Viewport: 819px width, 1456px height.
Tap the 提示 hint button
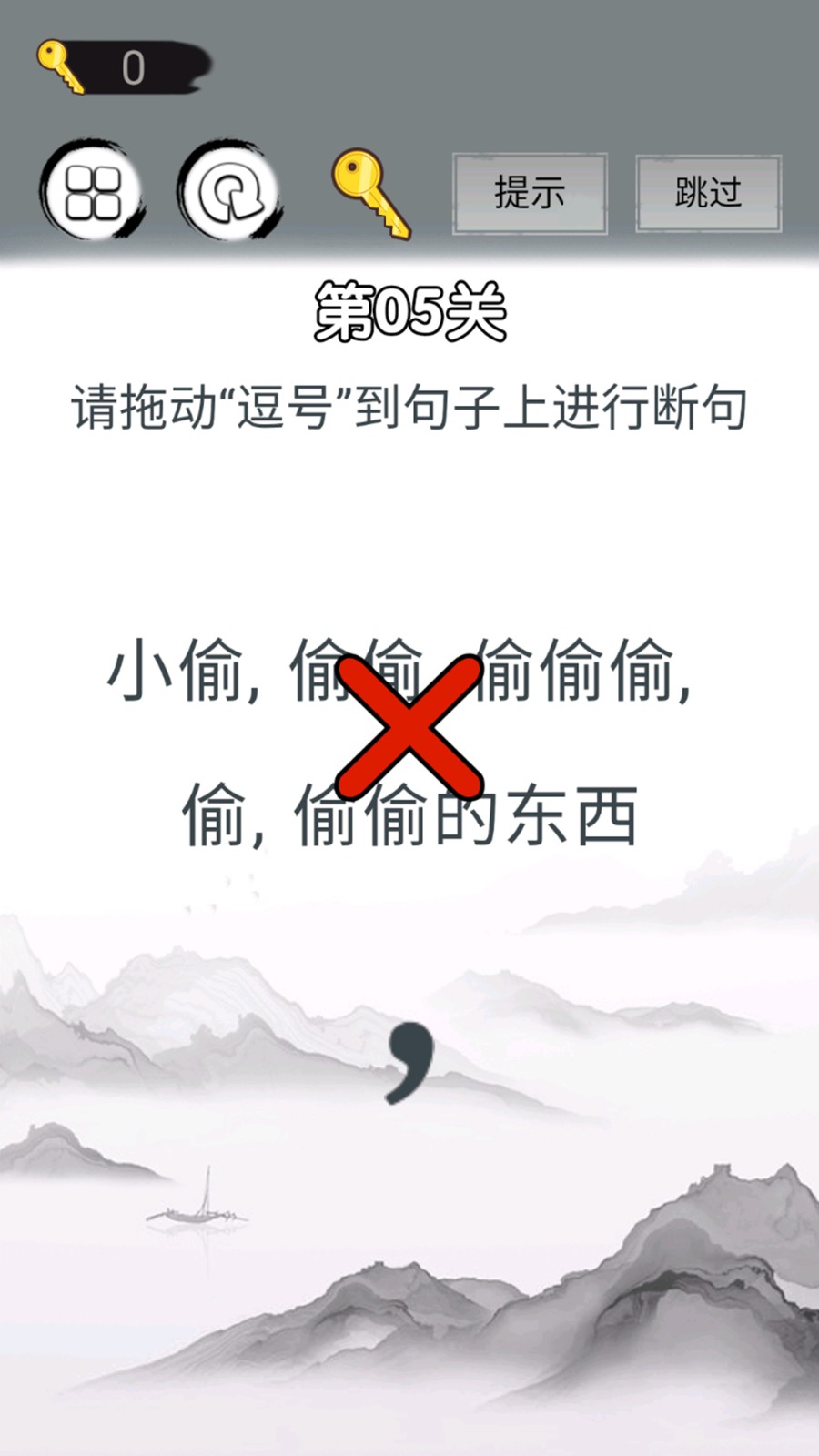[x=530, y=194]
